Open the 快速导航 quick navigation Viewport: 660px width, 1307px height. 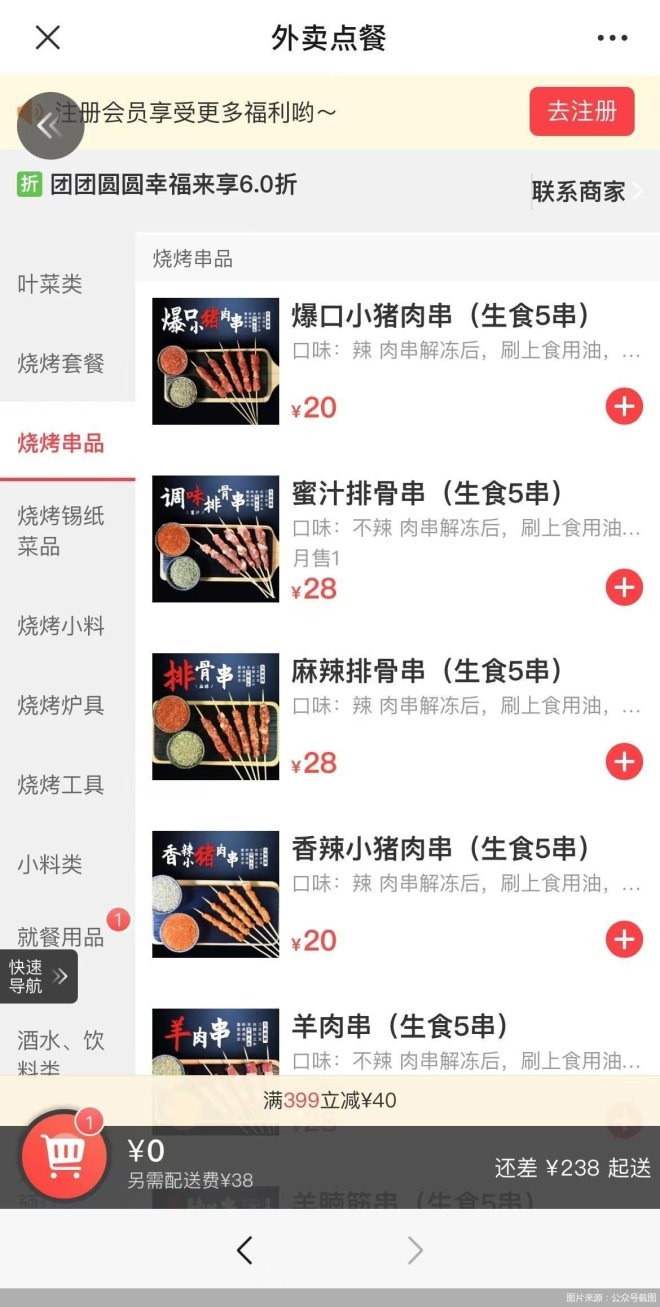point(39,976)
